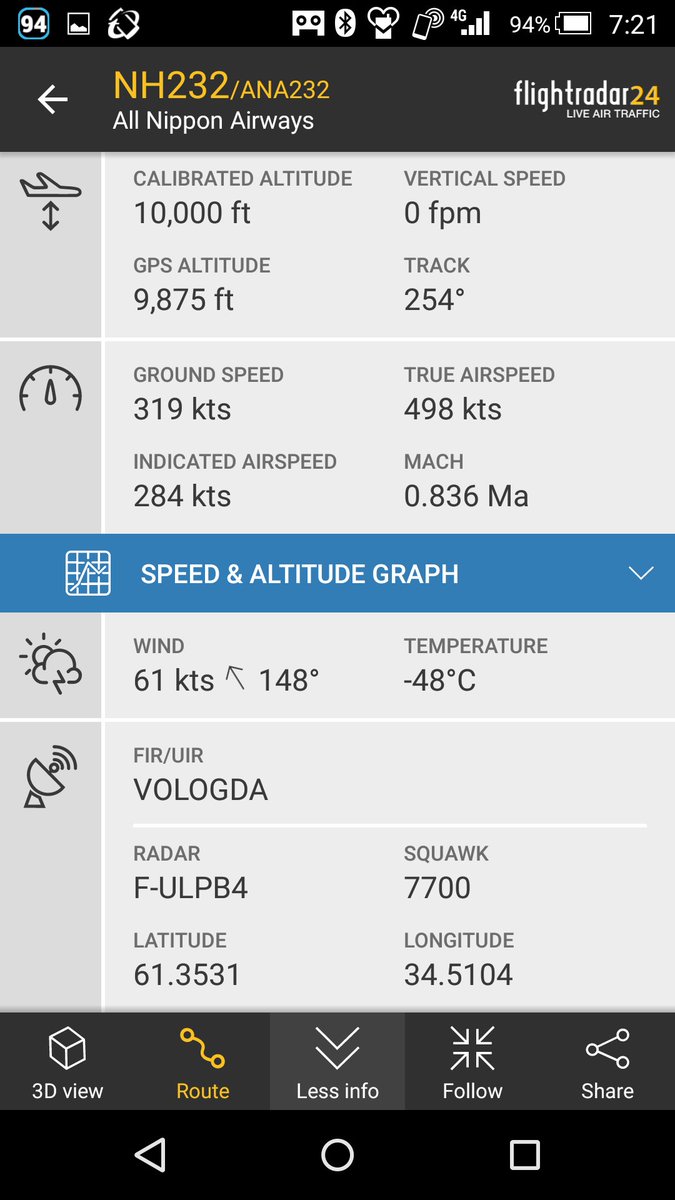This screenshot has width=675, height=1200.
Task: Collapse details with Less info
Action: (x=337, y=1061)
